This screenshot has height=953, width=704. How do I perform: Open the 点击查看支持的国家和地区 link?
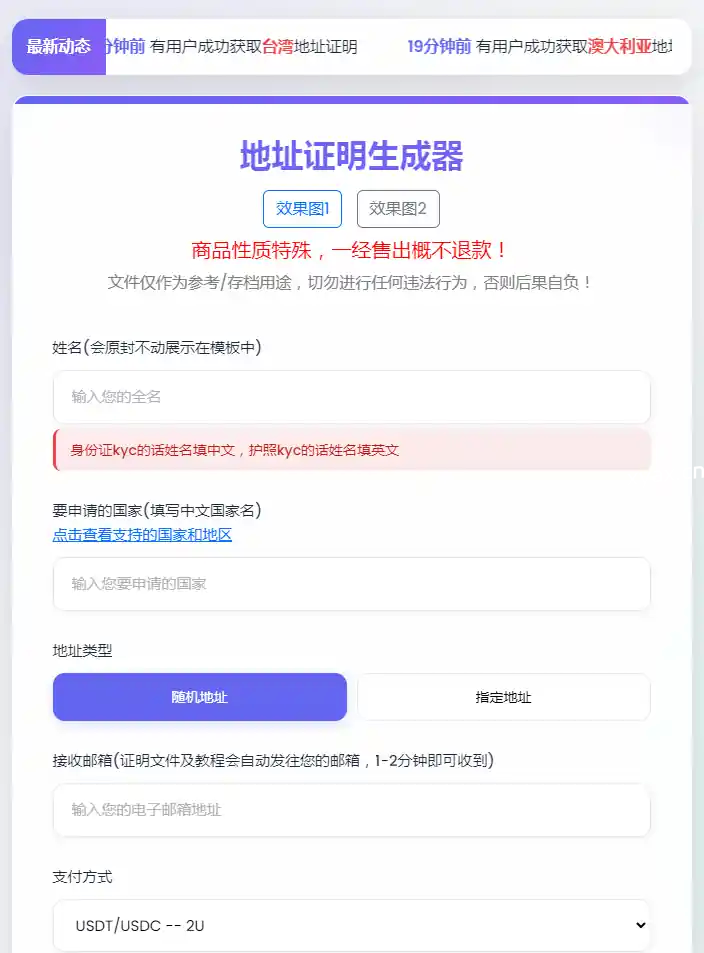142,535
